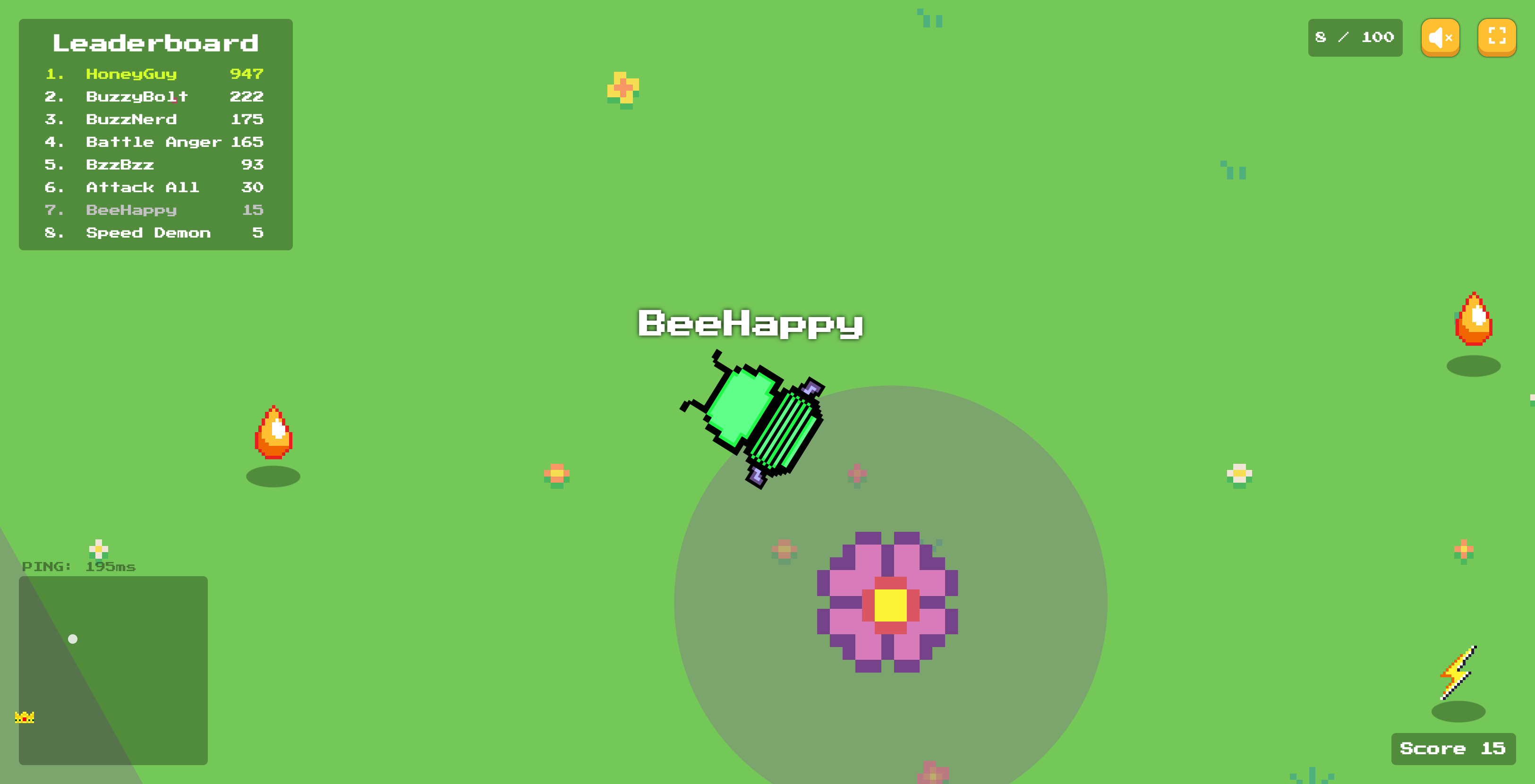Enter fullscreen mode
Image resolution: width=1535 pixels, height=784 pixels.
pos(1496,37)
